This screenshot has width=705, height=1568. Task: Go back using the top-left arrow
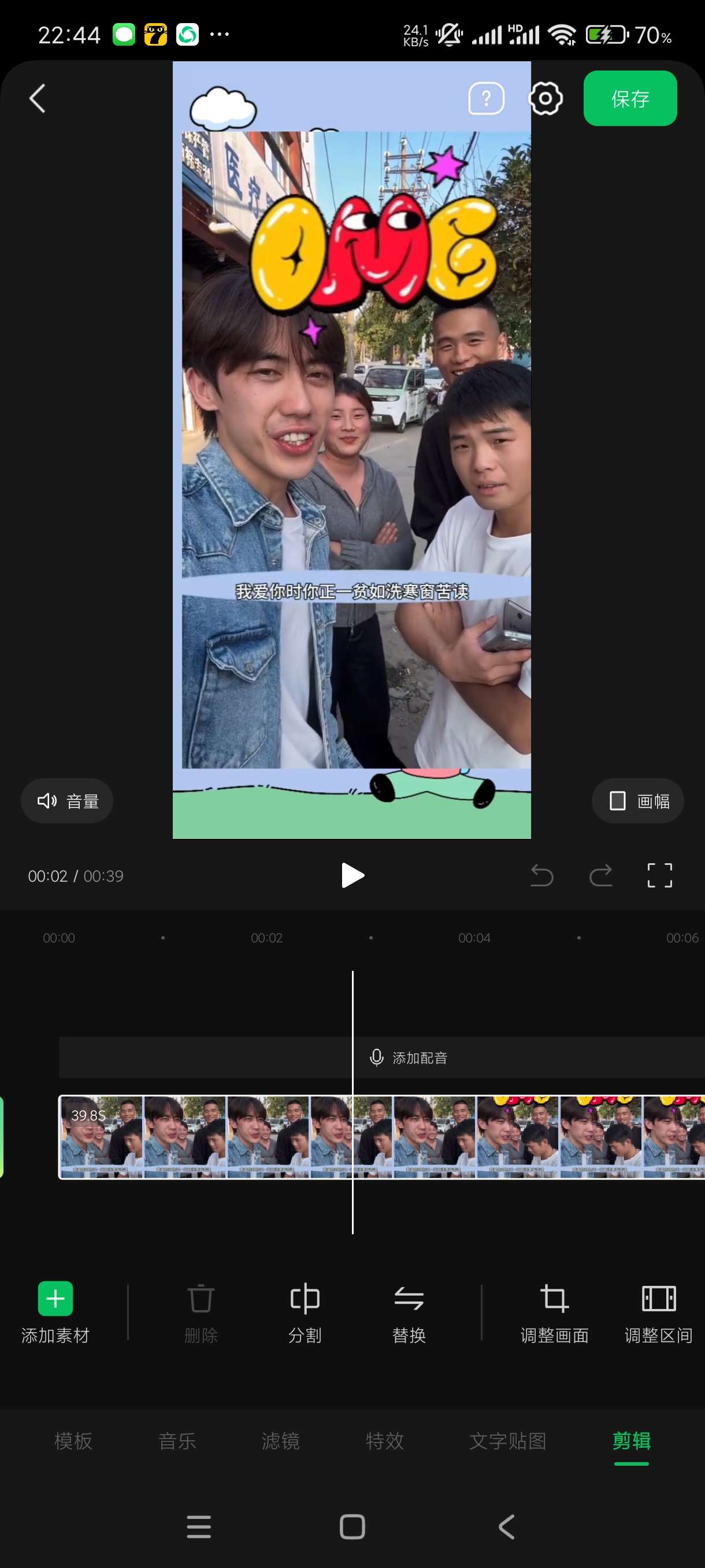pos(38,99)
